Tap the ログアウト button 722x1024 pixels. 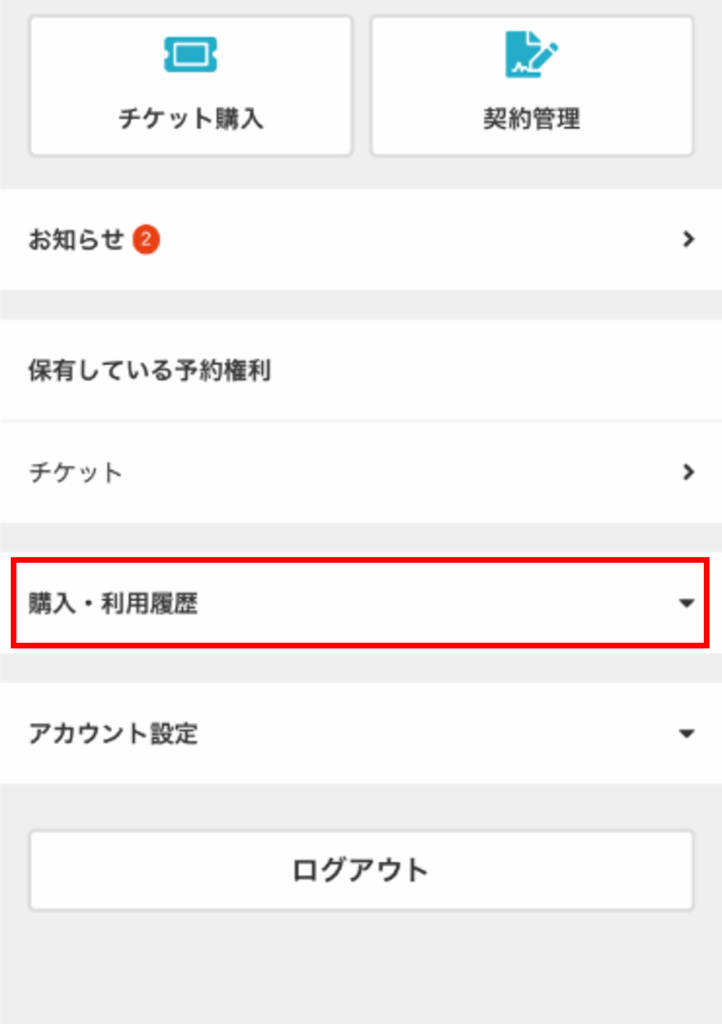pyautogui.click(x=360, y=869)
